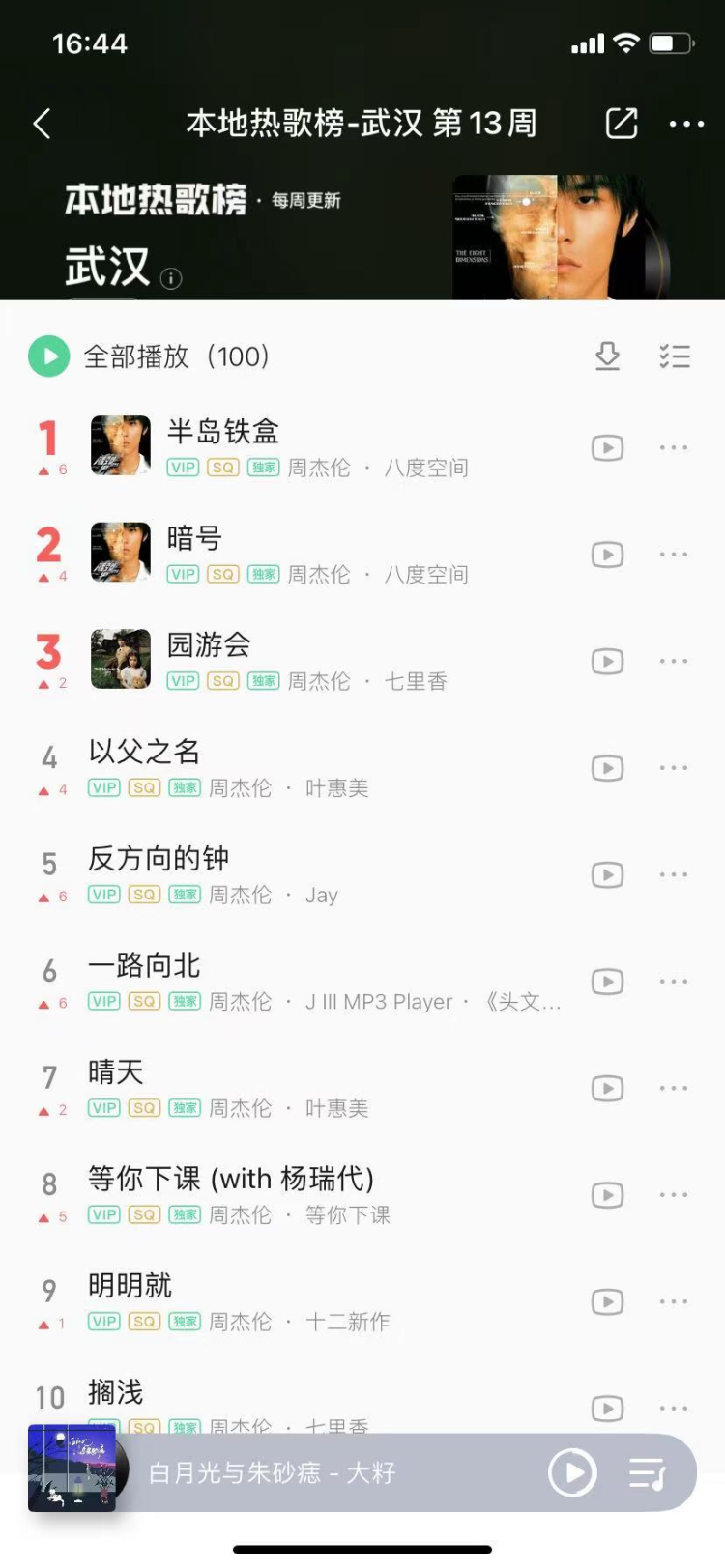Watch the video for 暗号
This screenshot has height=1568, width=725.
pos(607,555)
